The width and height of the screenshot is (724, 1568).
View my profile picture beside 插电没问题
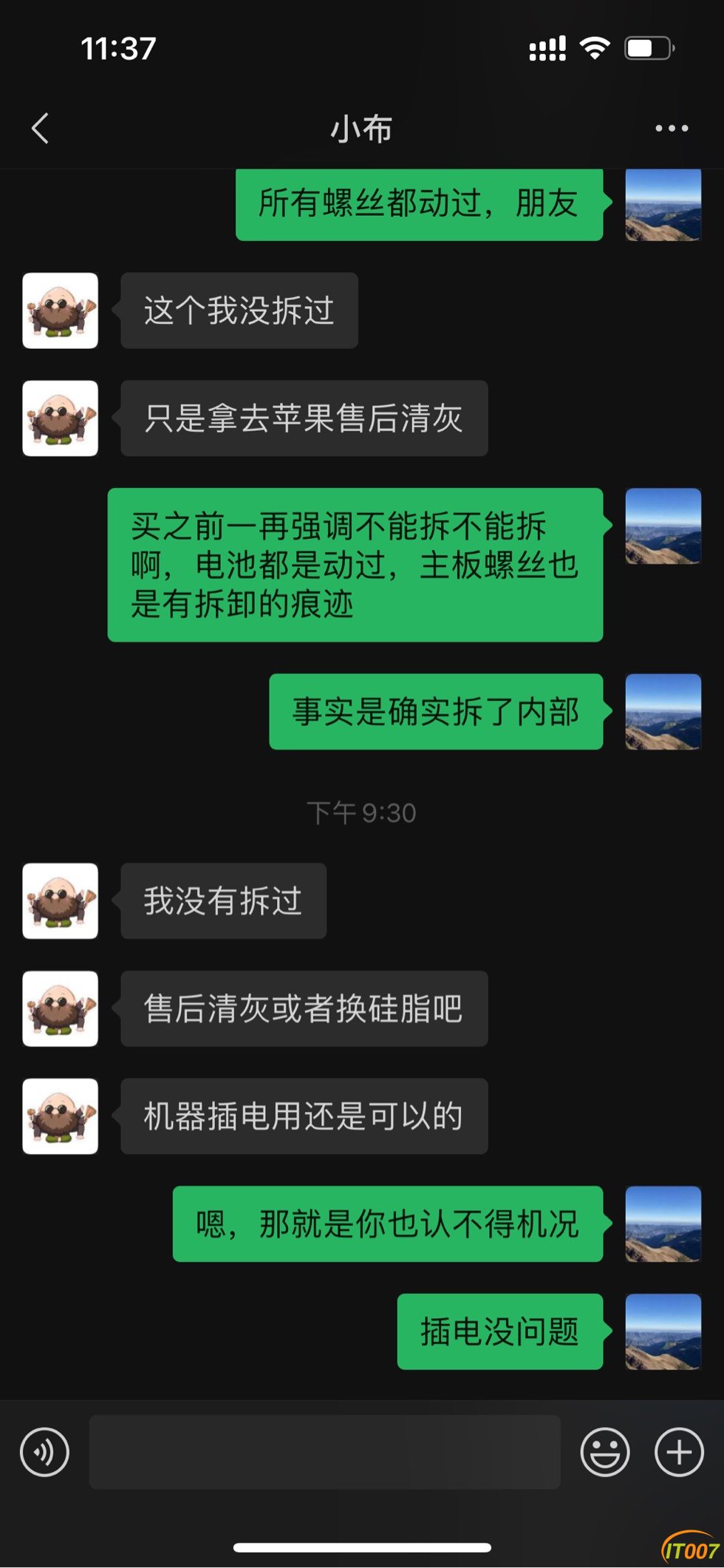click(x=663, y=1331)
